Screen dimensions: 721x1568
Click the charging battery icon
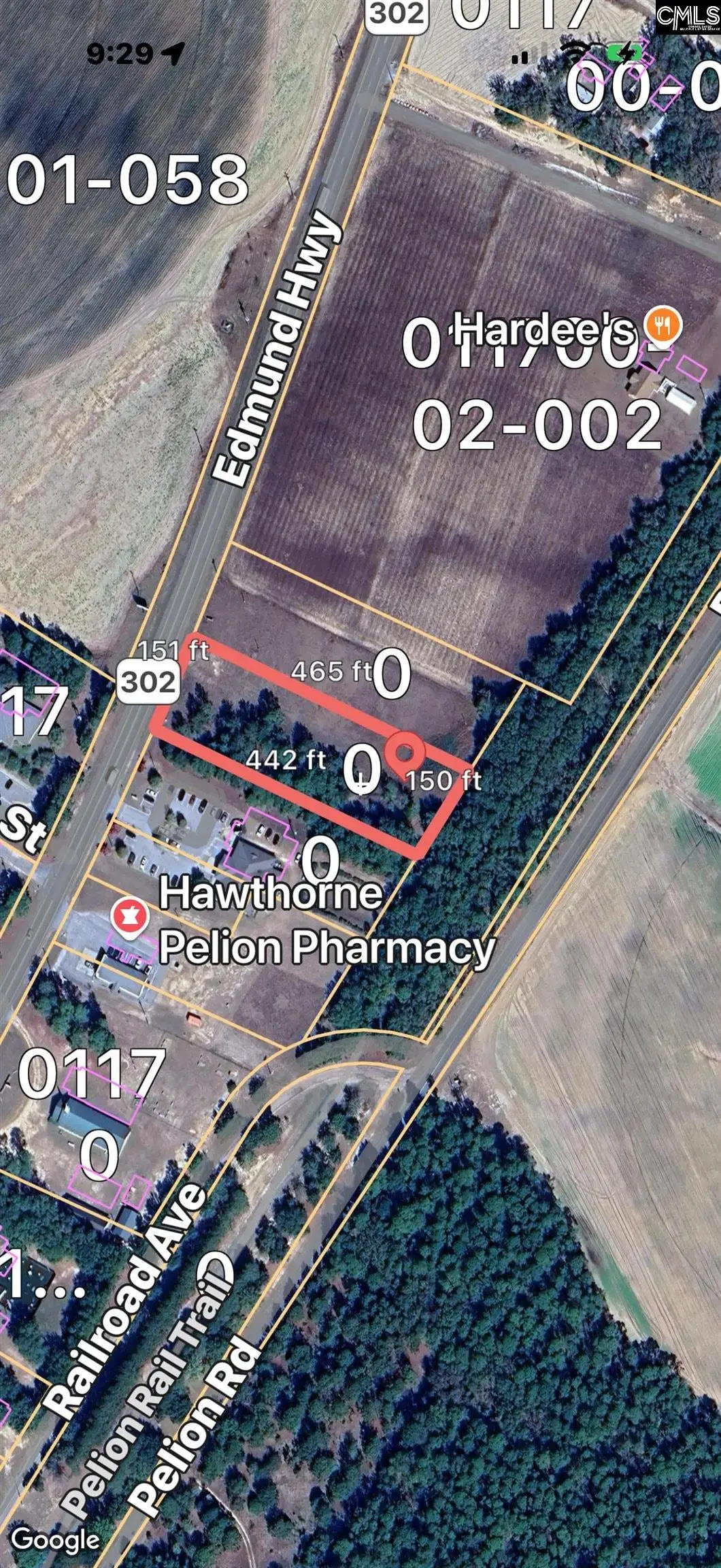[625, 52]
